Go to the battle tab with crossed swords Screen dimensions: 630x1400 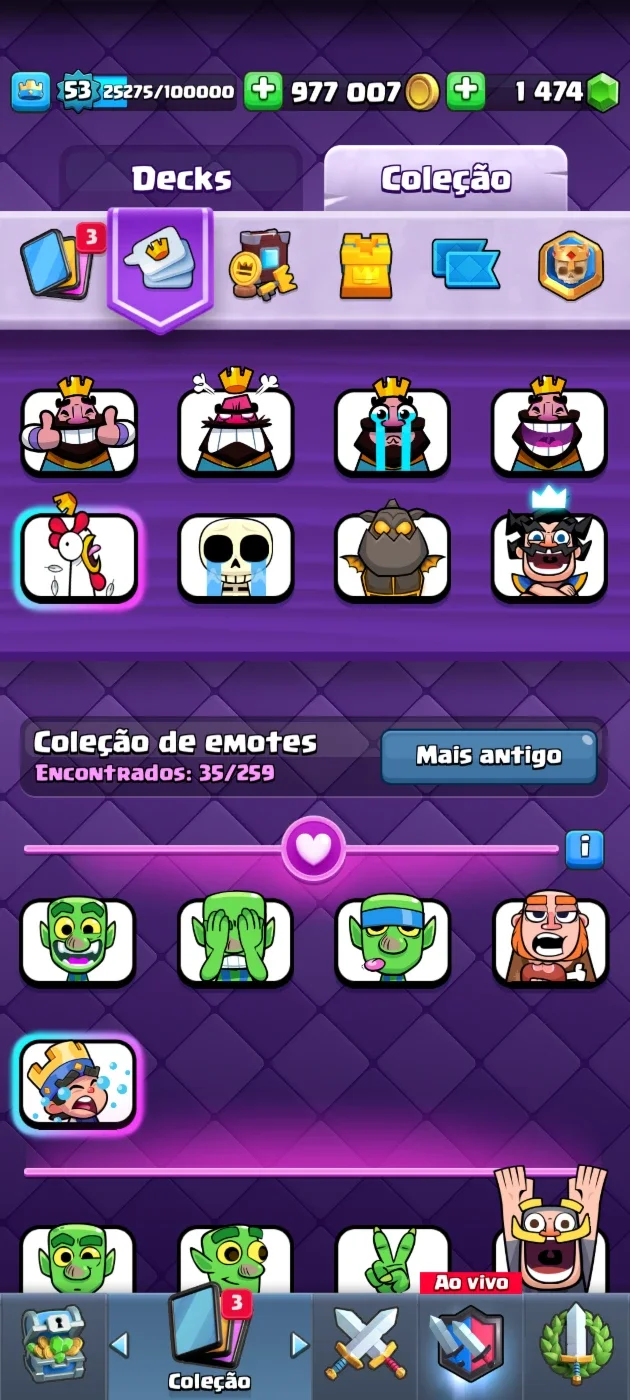click(366, 1346)
